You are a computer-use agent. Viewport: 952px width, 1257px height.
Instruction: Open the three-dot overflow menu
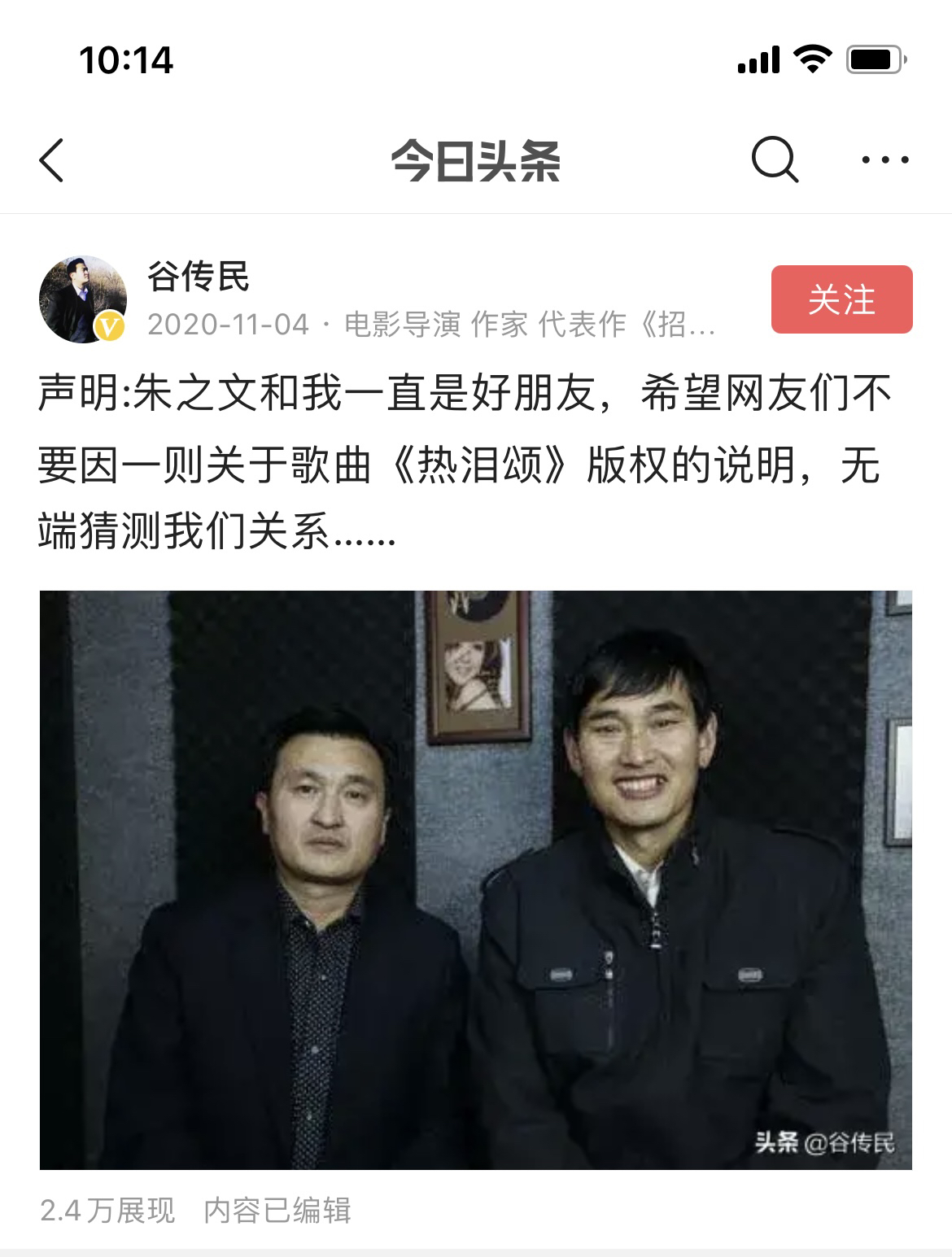[885, 160]
